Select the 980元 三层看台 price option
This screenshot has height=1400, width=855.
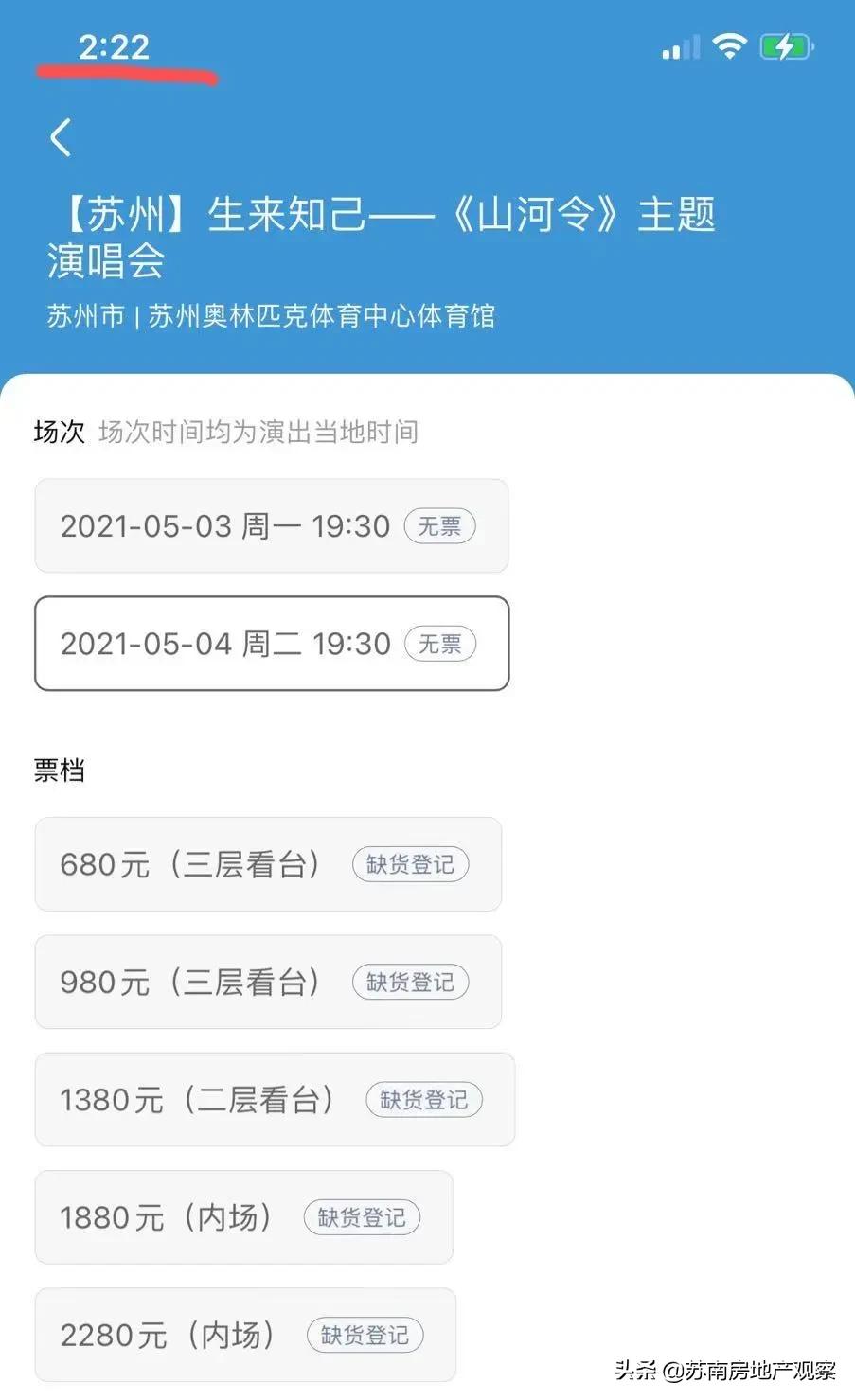point(267,982)
